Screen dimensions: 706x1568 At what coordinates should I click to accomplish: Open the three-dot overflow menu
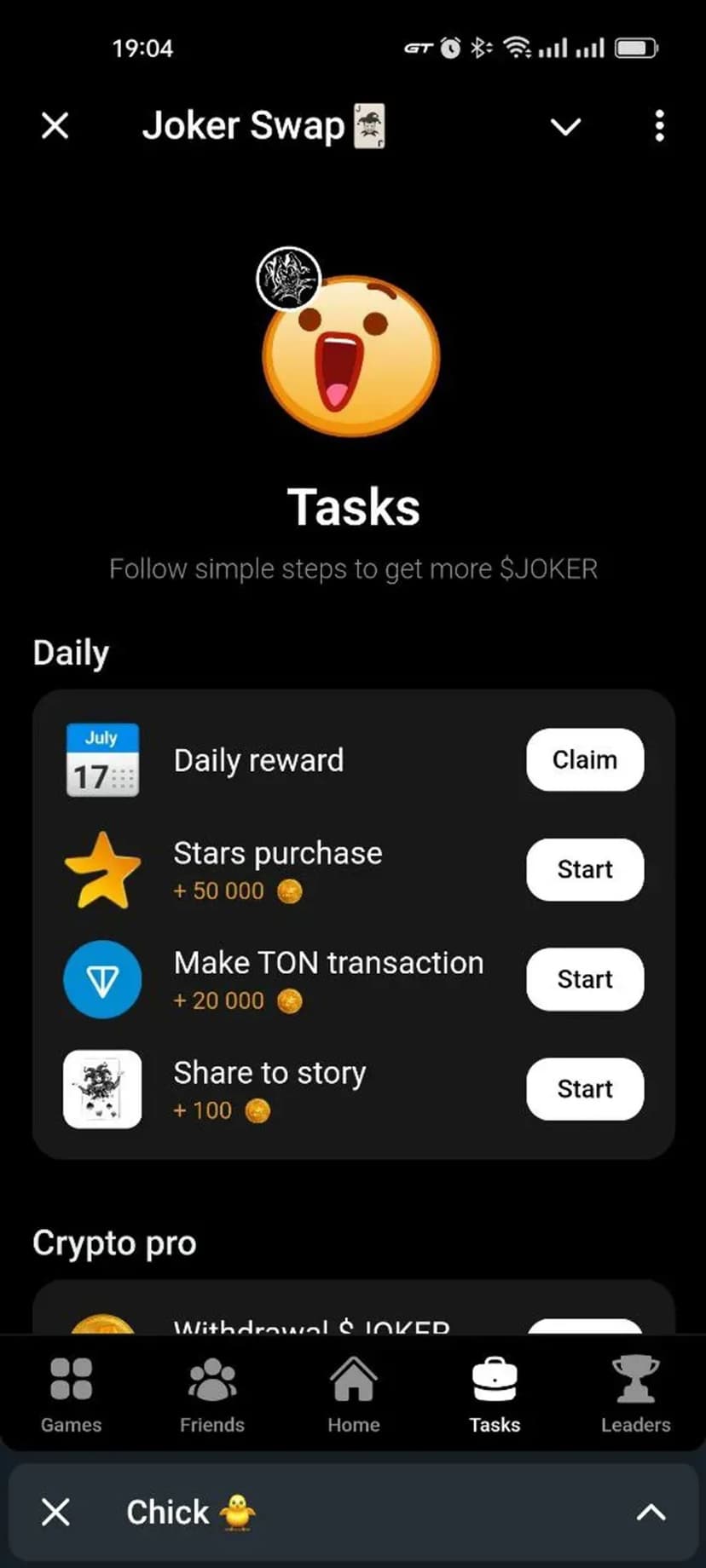[x=659, y=126]
